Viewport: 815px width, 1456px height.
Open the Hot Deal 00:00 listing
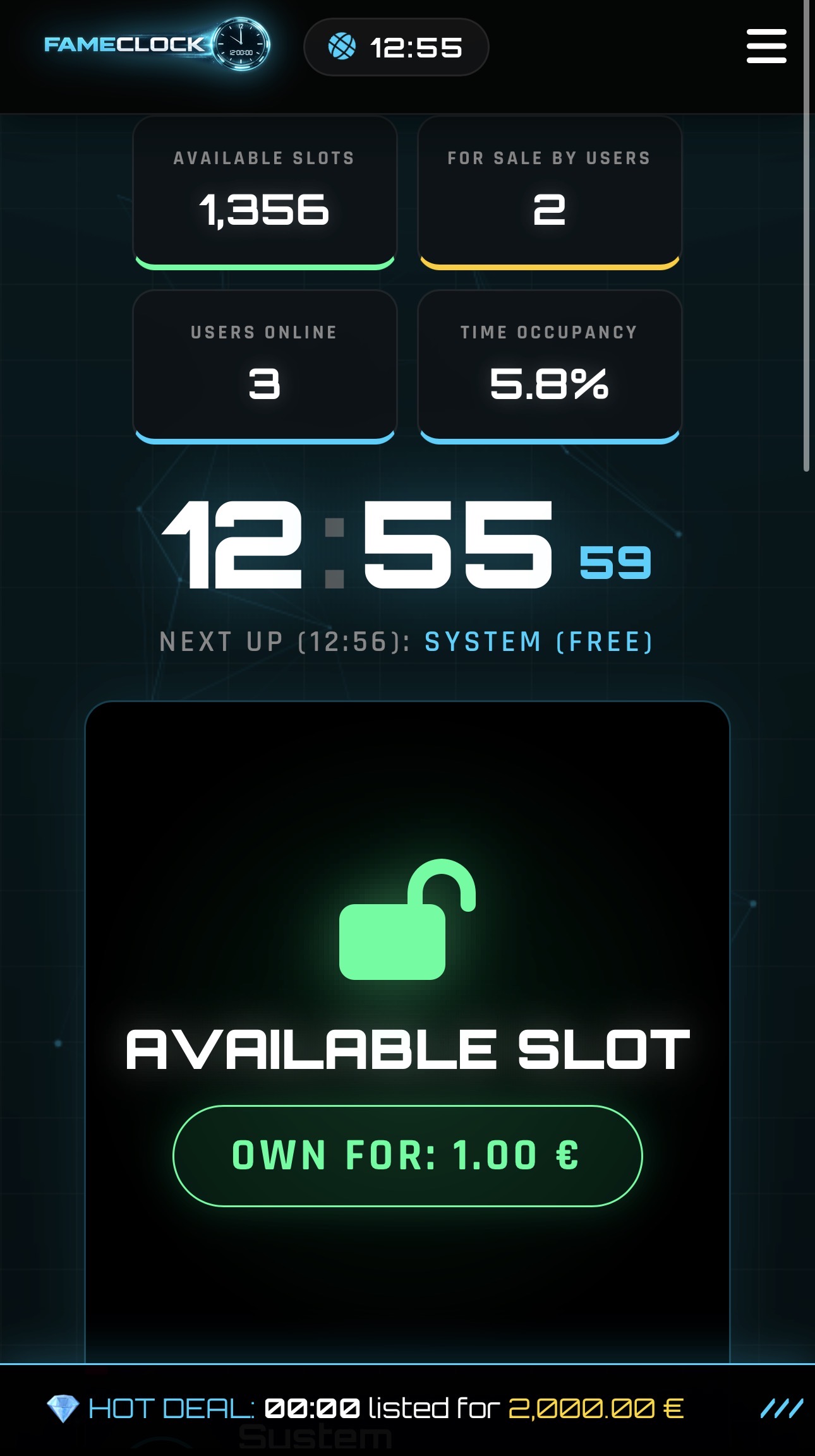(x=385, y=1408)
